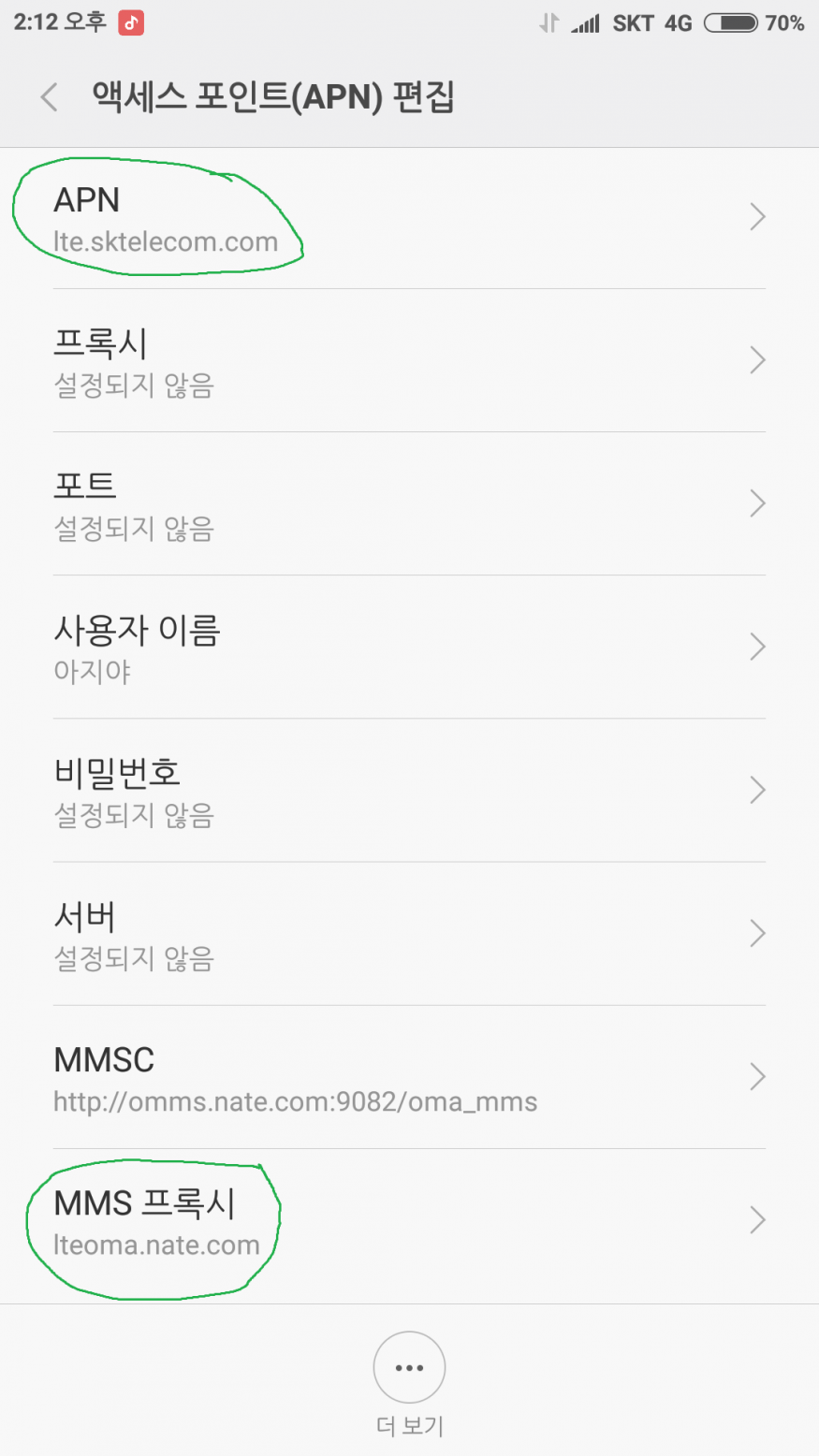Viewport: 819px width, 1456px height.
Task: Edit the 사용자 이름 field
Action: 409,648
